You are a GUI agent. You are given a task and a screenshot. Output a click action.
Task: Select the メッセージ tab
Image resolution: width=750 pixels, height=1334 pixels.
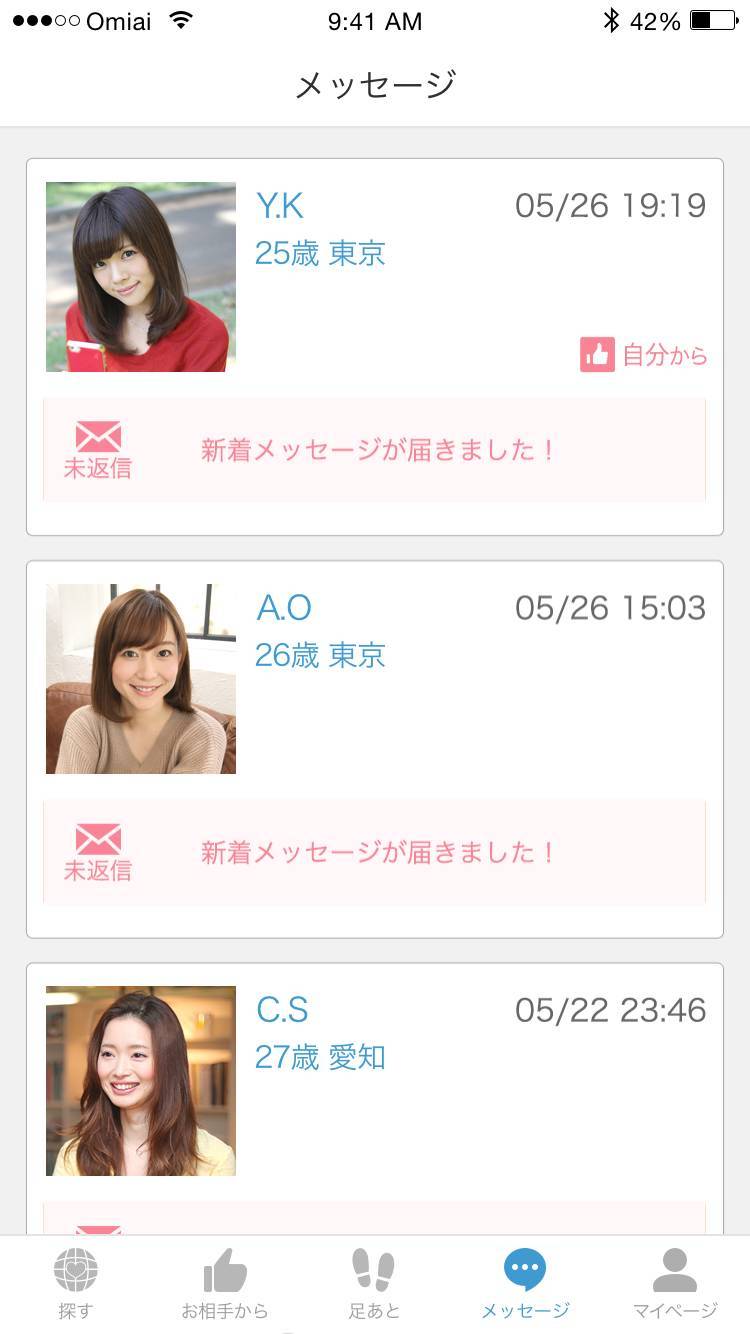[x=525, y=1283]
